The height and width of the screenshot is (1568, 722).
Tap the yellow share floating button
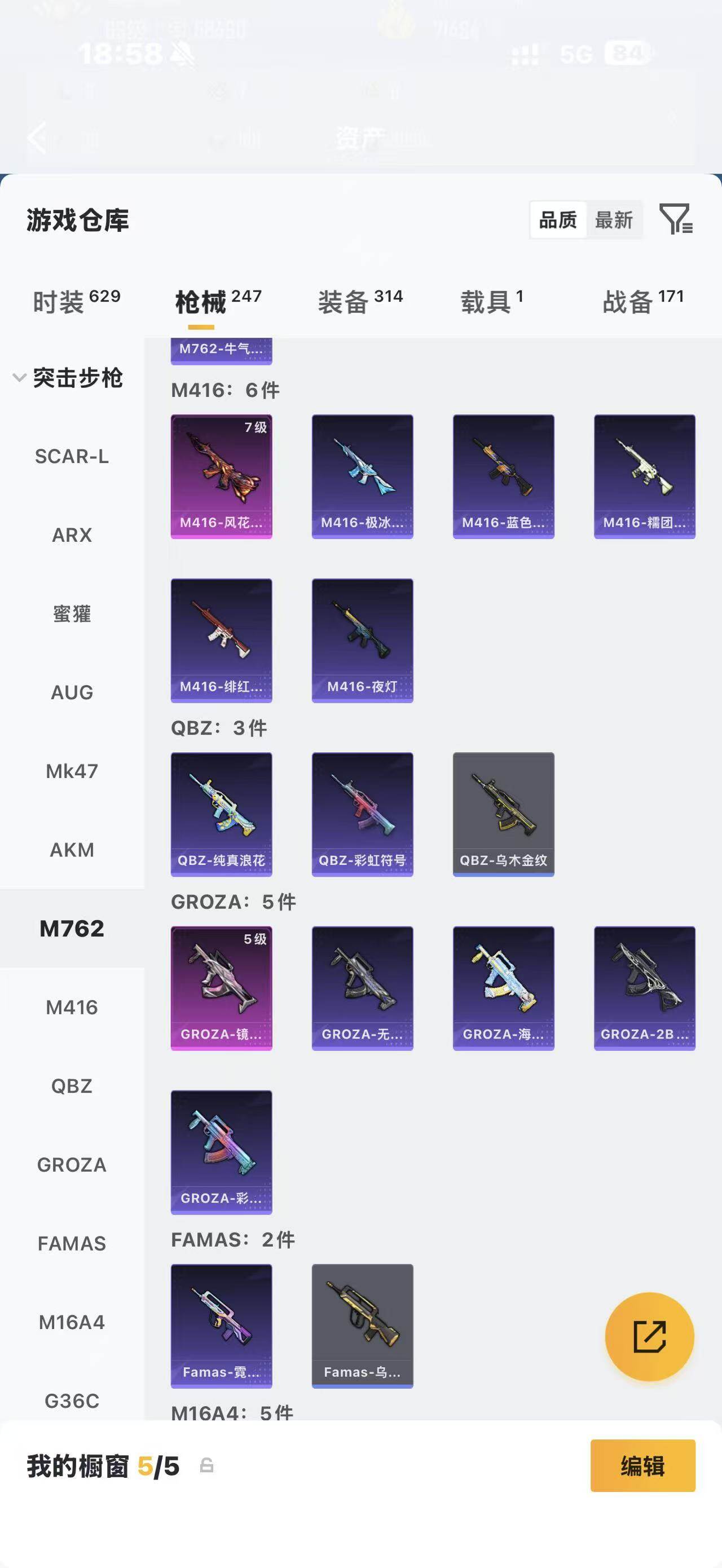coord(650,1337)
